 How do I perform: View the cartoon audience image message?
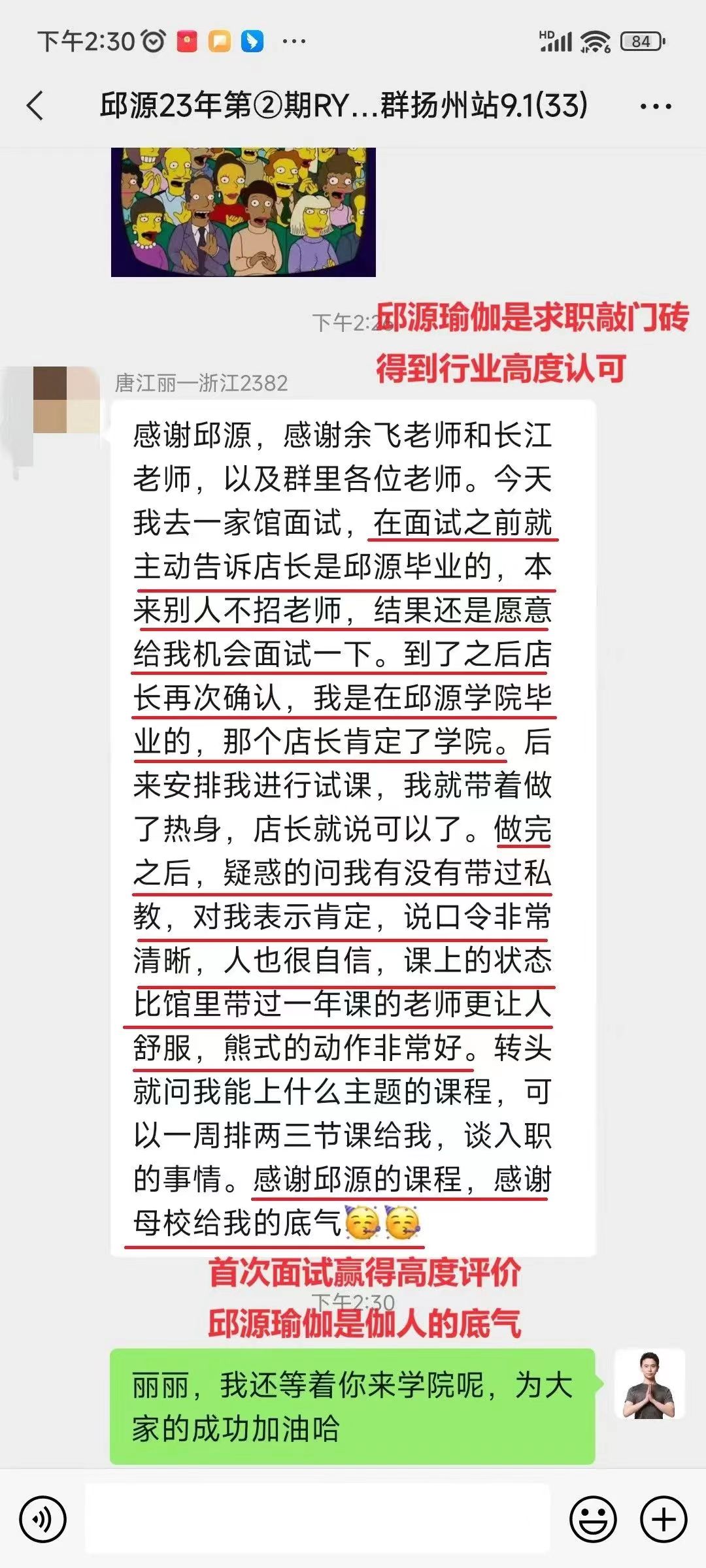(x=243, y=212)
